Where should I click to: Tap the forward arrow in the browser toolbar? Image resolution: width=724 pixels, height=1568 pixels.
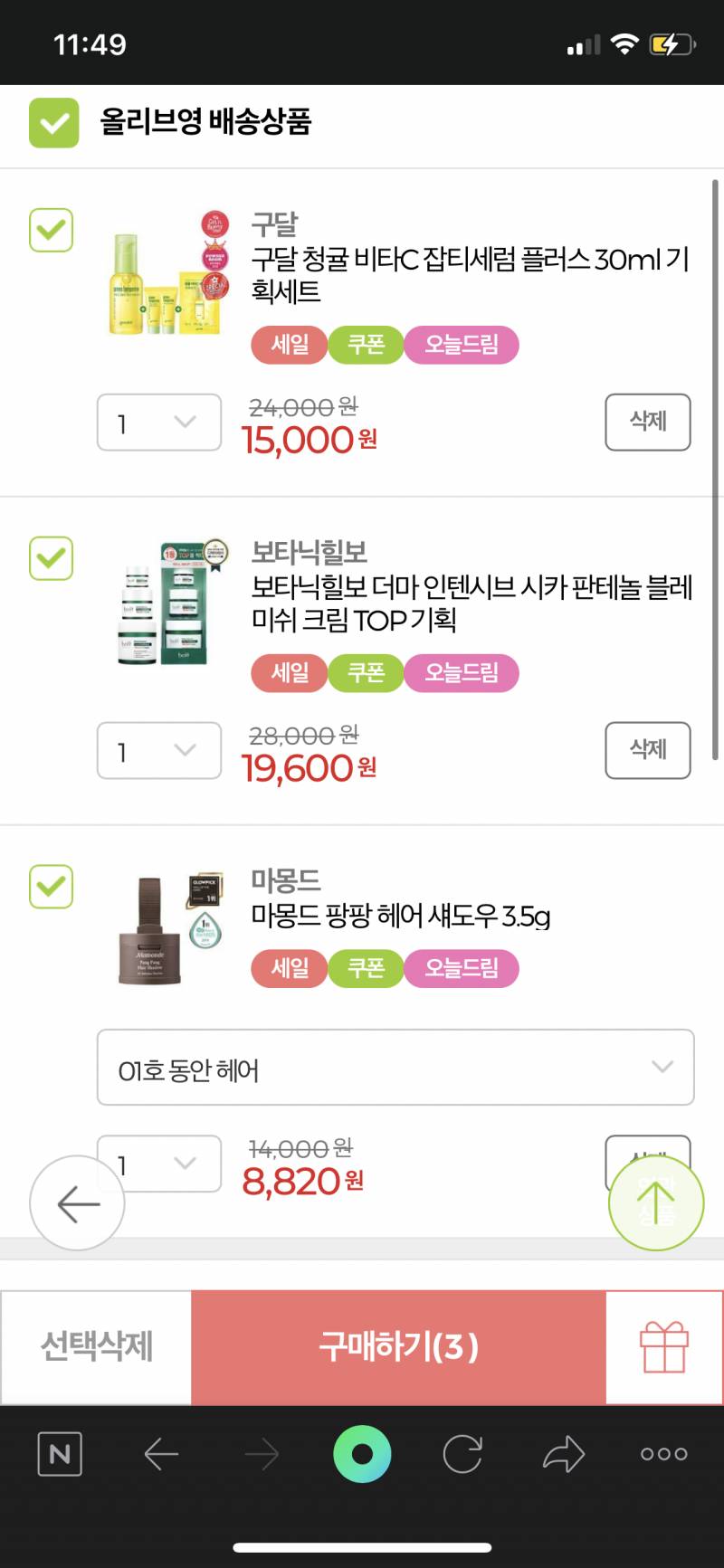(x=262, y=1455)
